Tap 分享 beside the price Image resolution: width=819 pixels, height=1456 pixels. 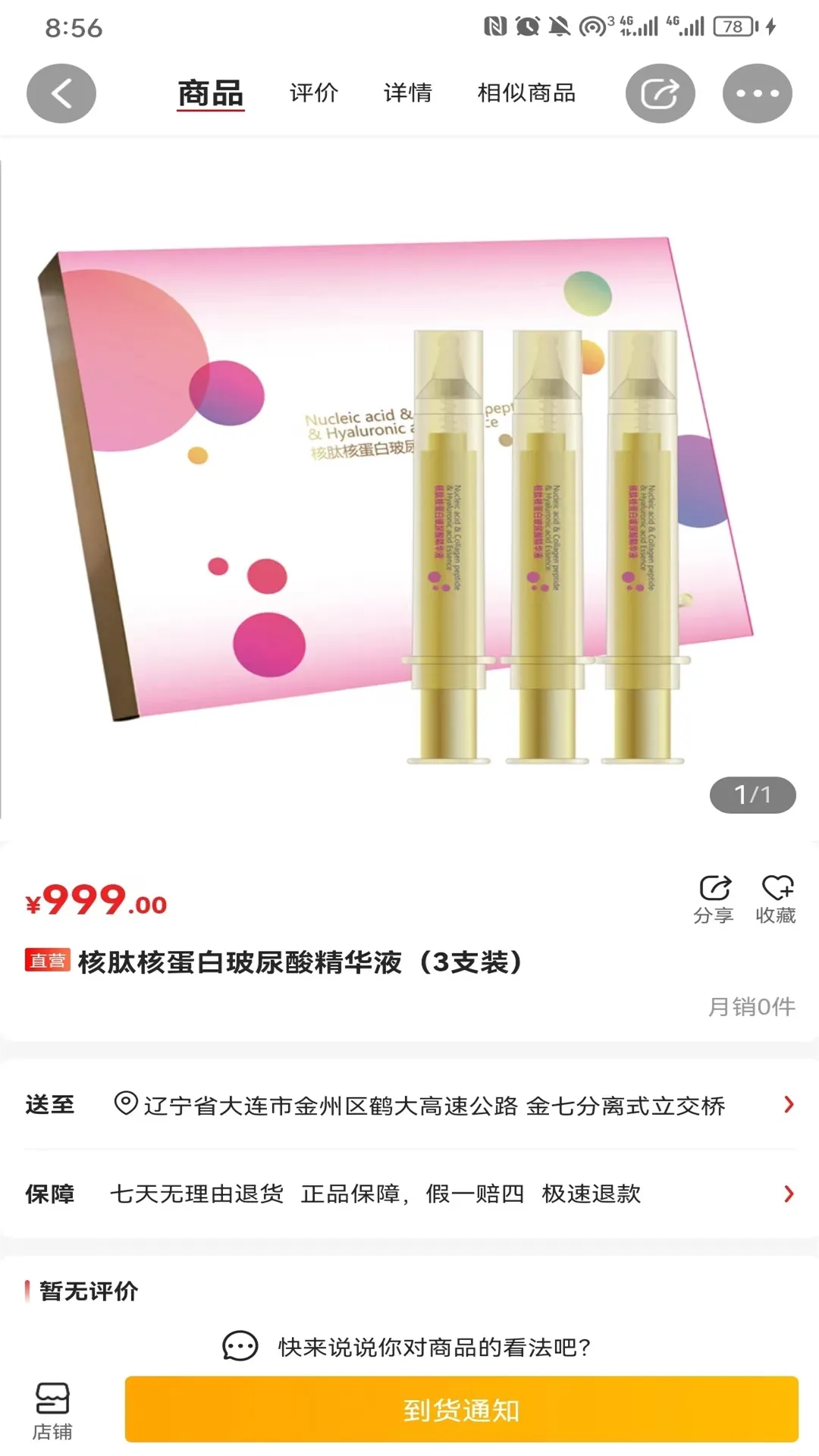714,899
